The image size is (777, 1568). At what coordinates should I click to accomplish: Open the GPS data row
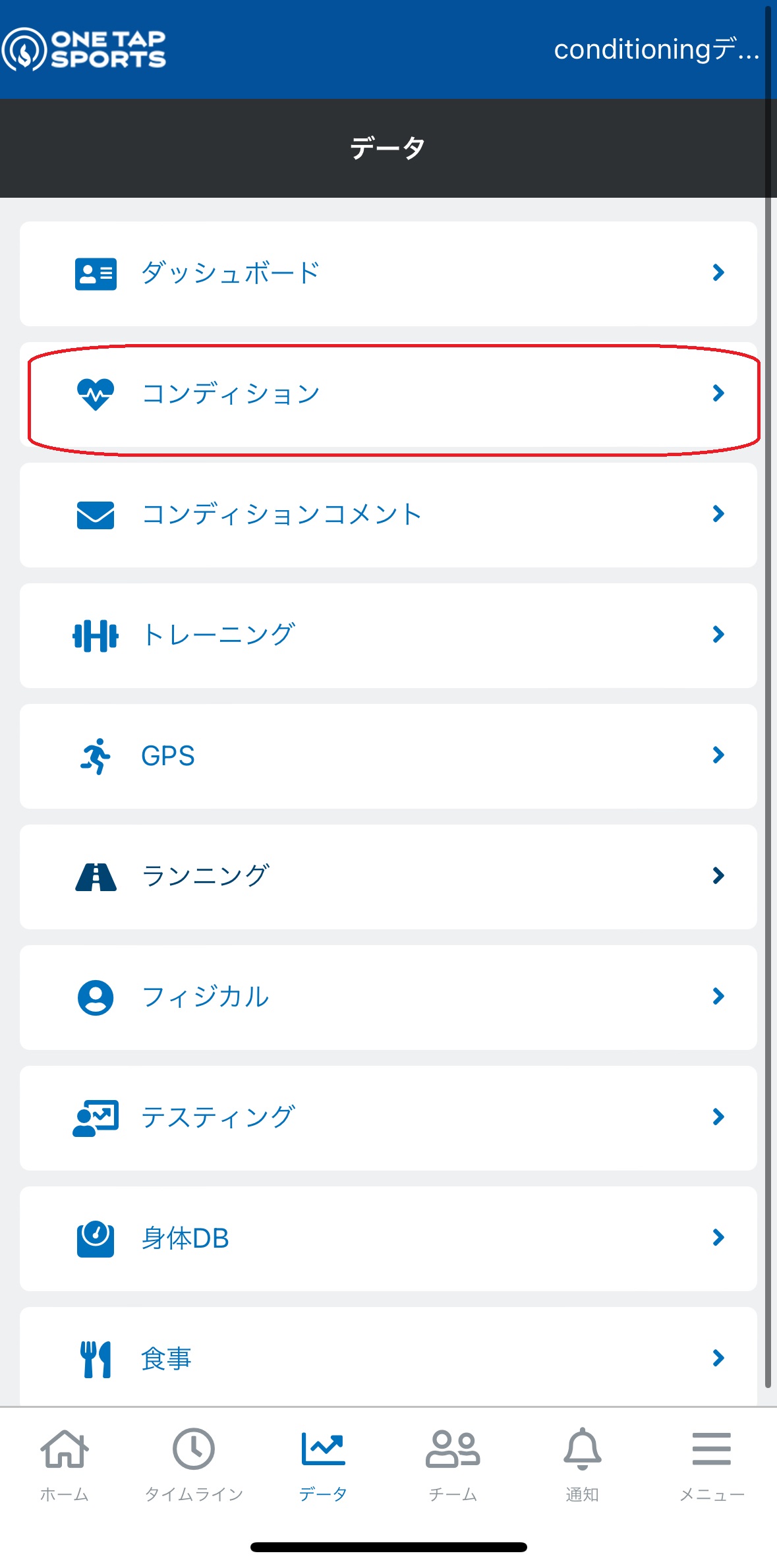coord(388,756)
